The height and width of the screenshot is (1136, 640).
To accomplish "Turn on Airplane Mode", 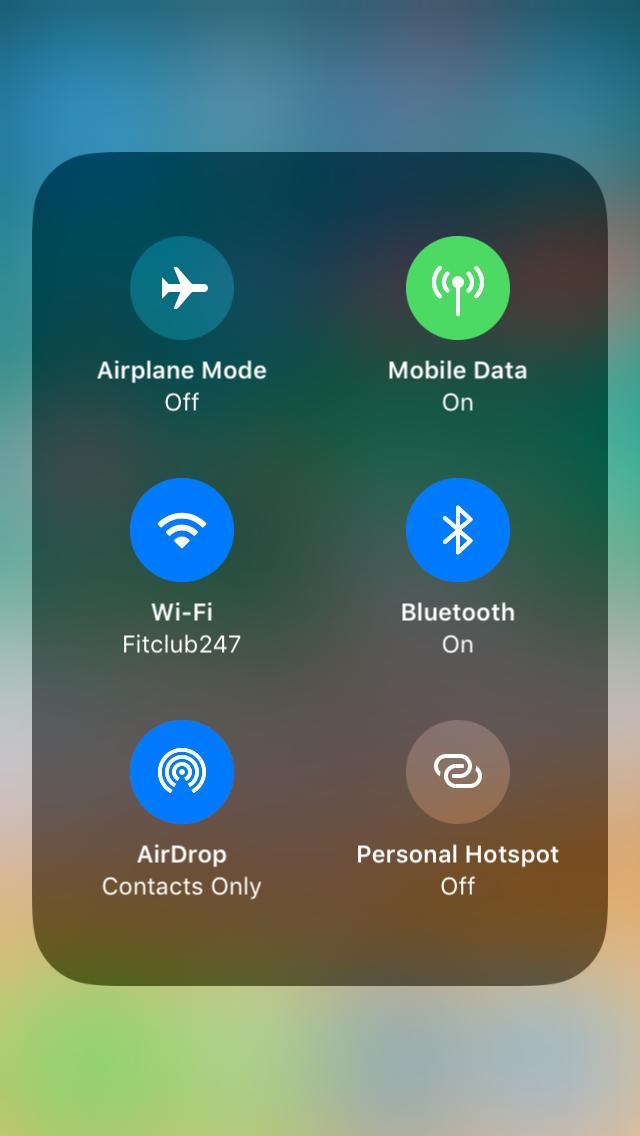I will [182, 288].
